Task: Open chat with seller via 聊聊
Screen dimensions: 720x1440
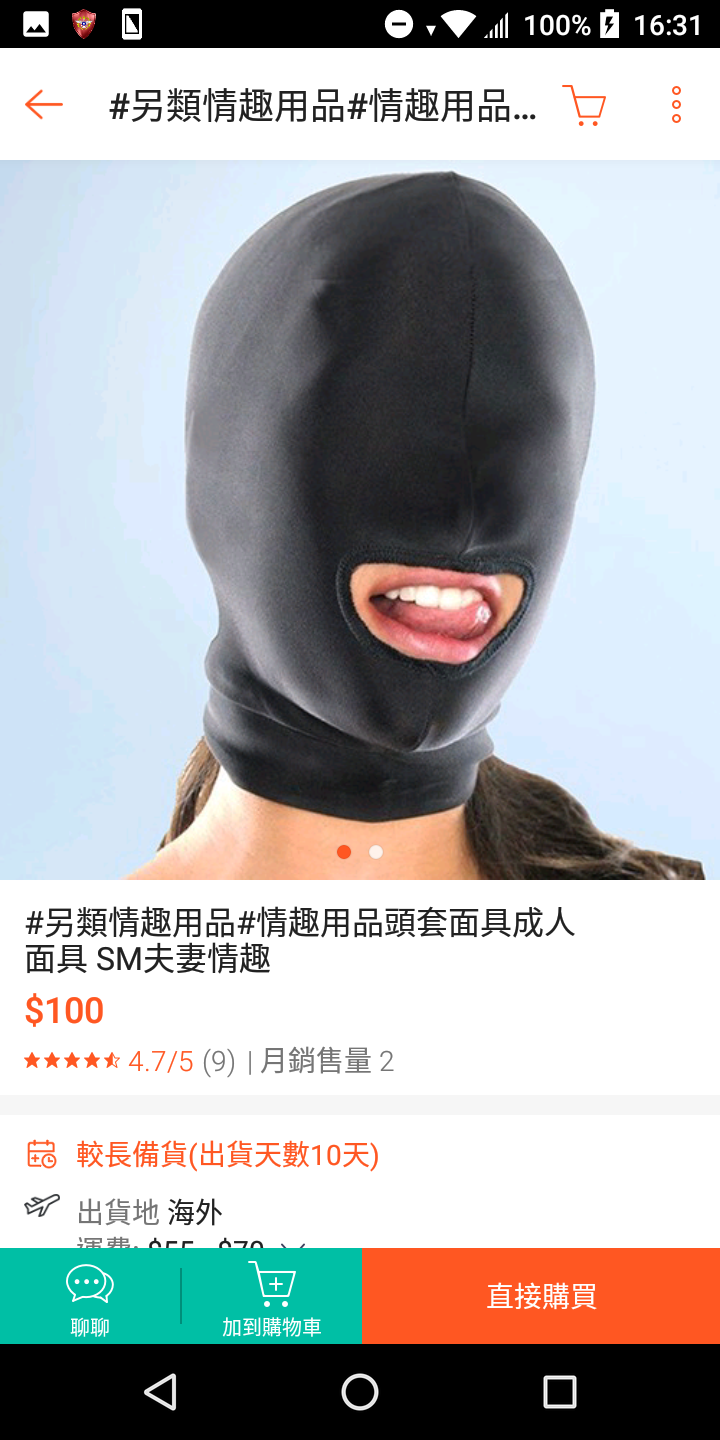Action: [x=90, y=1296]
